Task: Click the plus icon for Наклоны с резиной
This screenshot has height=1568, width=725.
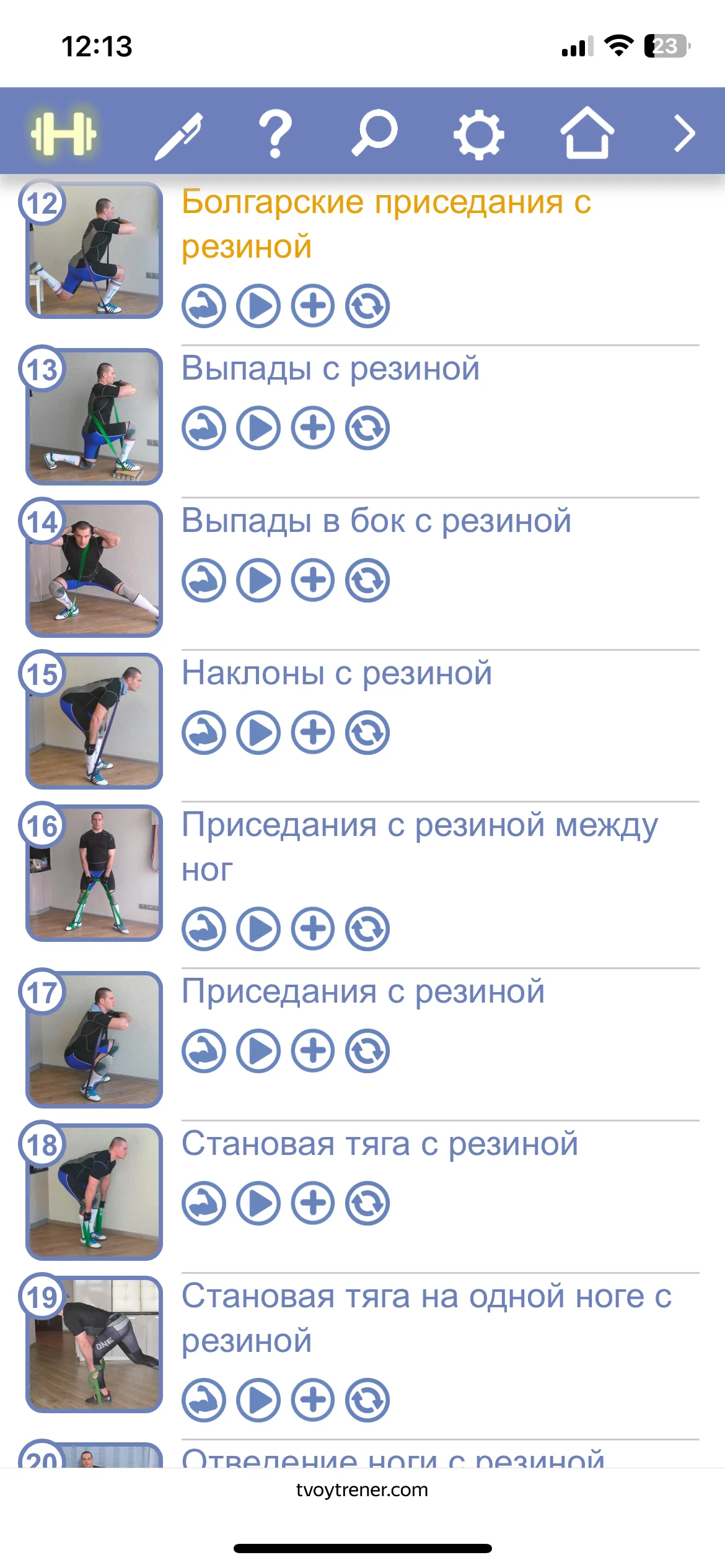Action: click(x=313, y=731)
